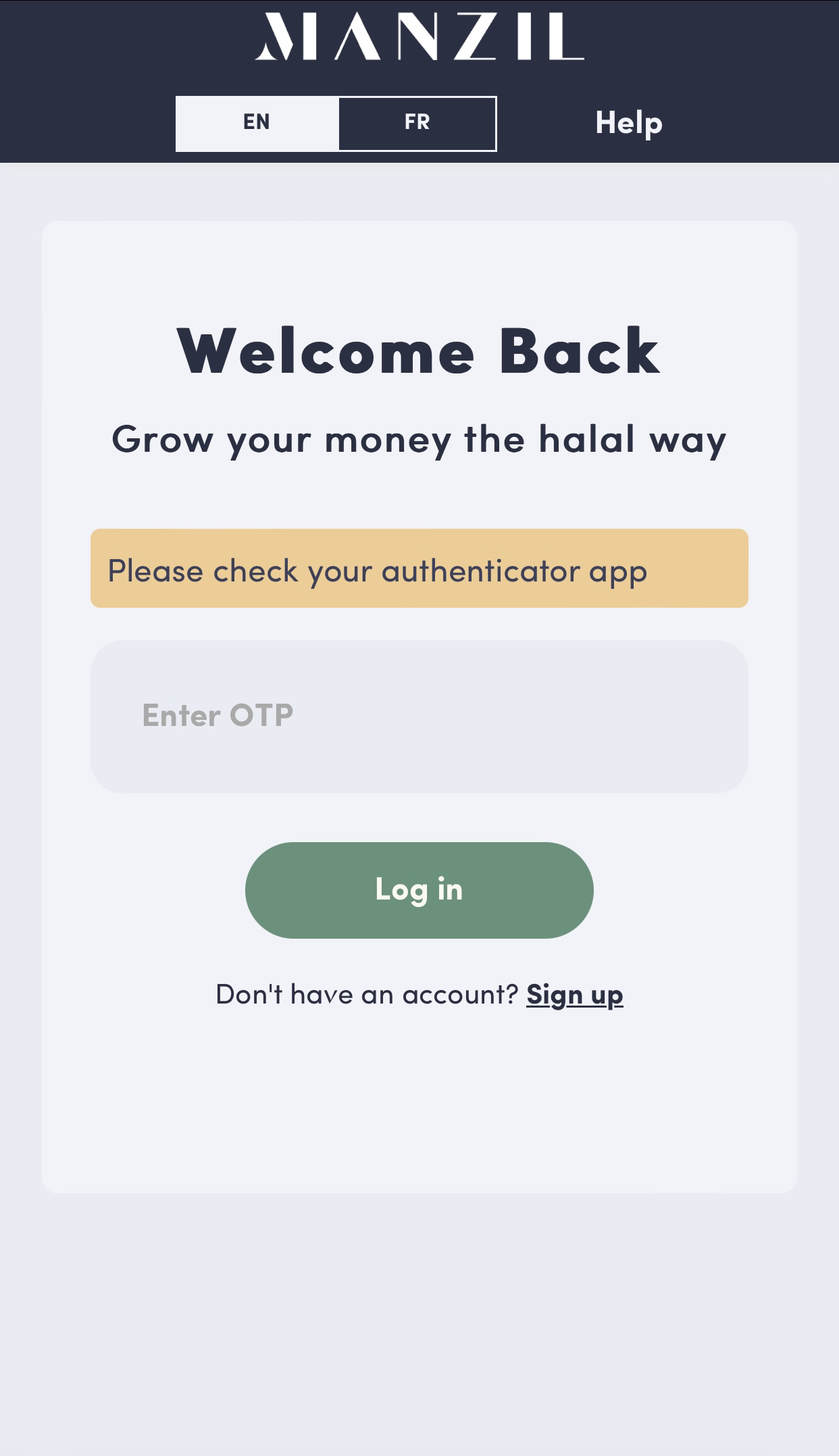The image size is (839, 1456).
Task: Select the EN language option
Action: [x=257, y=124]
